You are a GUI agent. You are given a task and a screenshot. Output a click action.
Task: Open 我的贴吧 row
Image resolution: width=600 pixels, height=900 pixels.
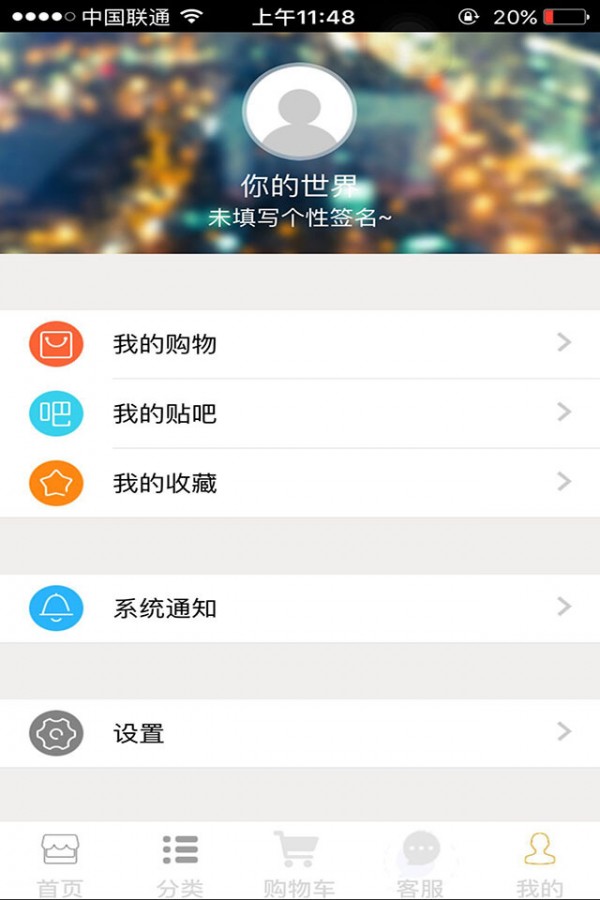pyautogui.click(x=300, y=413)
